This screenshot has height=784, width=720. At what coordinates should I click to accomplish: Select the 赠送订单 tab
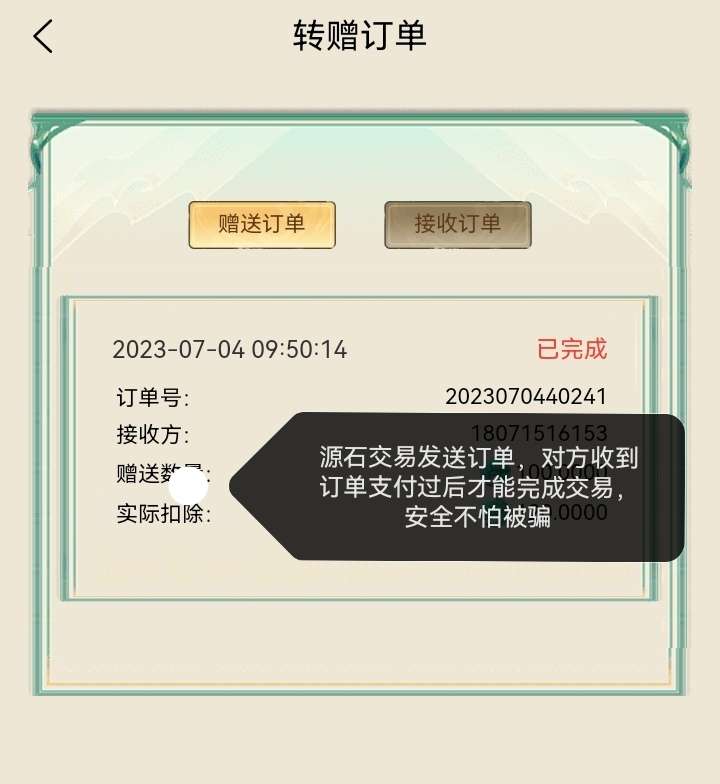[262, 225]
